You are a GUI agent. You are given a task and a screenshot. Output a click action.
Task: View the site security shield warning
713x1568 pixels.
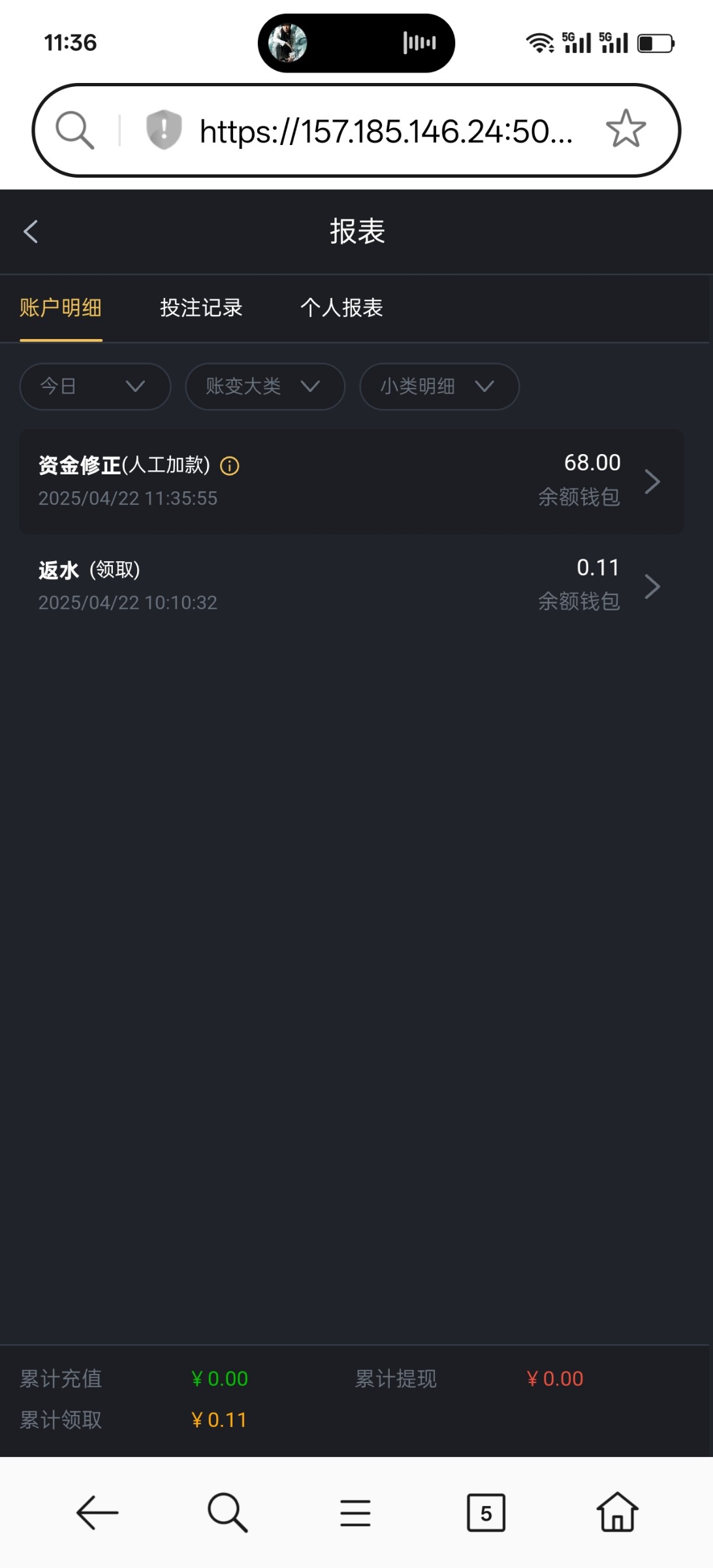[163, 129]
